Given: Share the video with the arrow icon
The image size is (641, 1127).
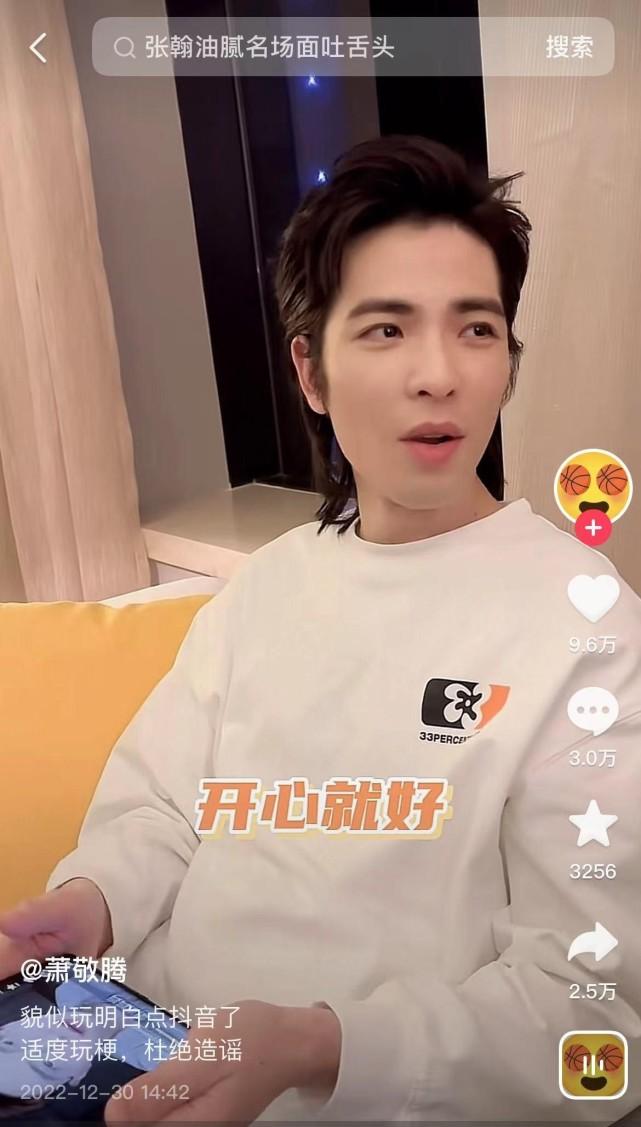Looking at the screenshot, I should click(x=593, y=942).
